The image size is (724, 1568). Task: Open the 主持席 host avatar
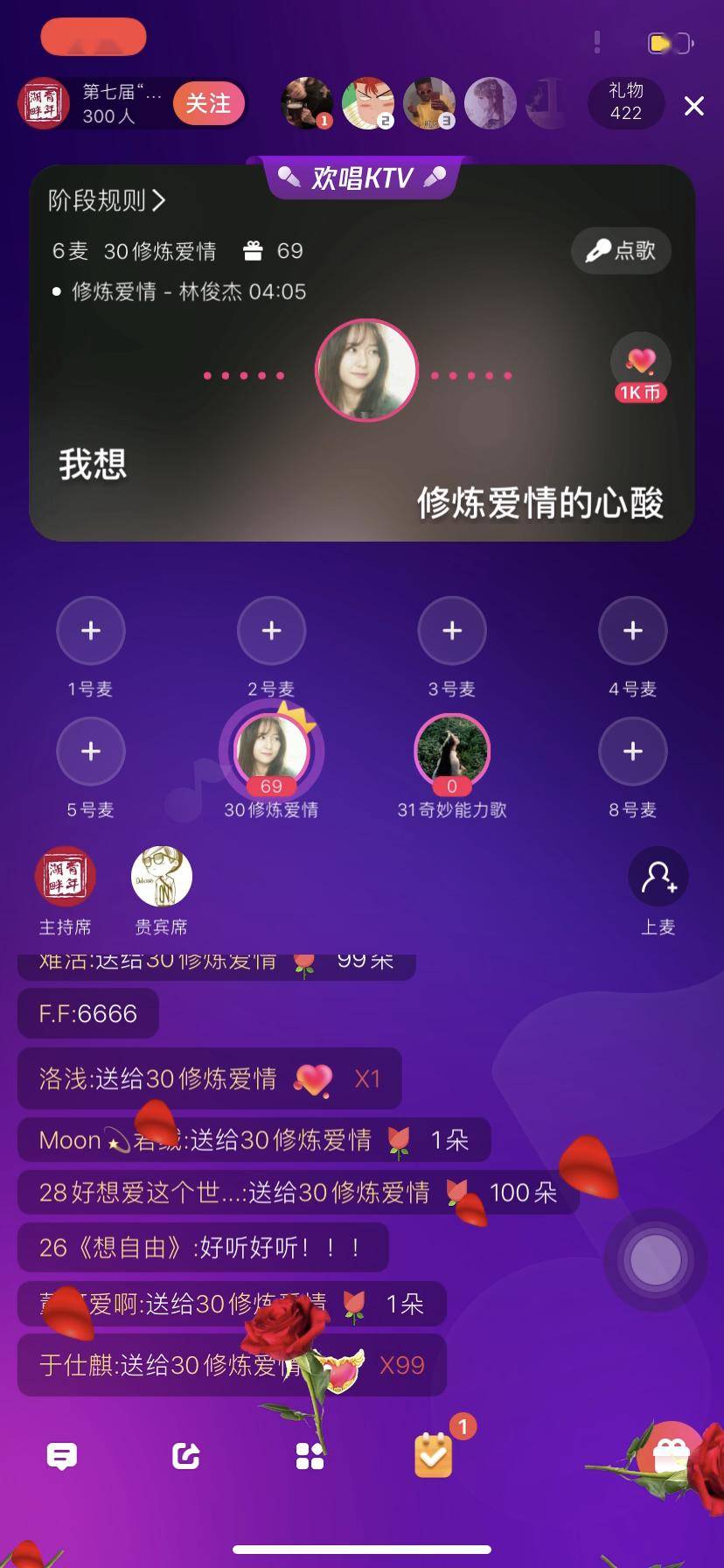(x=66, y=876)
